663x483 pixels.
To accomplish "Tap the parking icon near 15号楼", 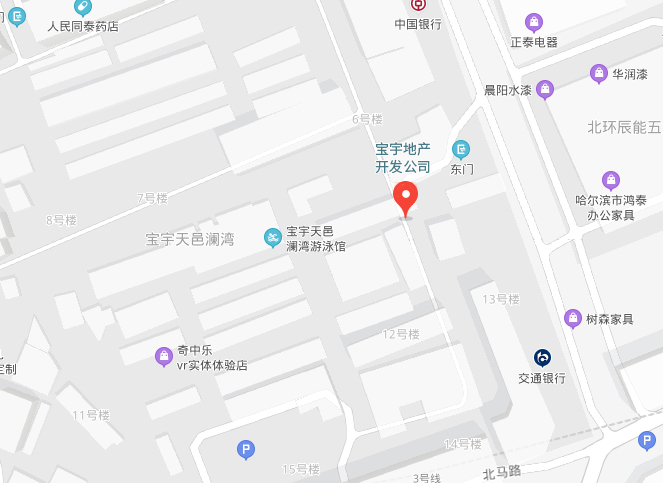I will [x=245, y=451].
